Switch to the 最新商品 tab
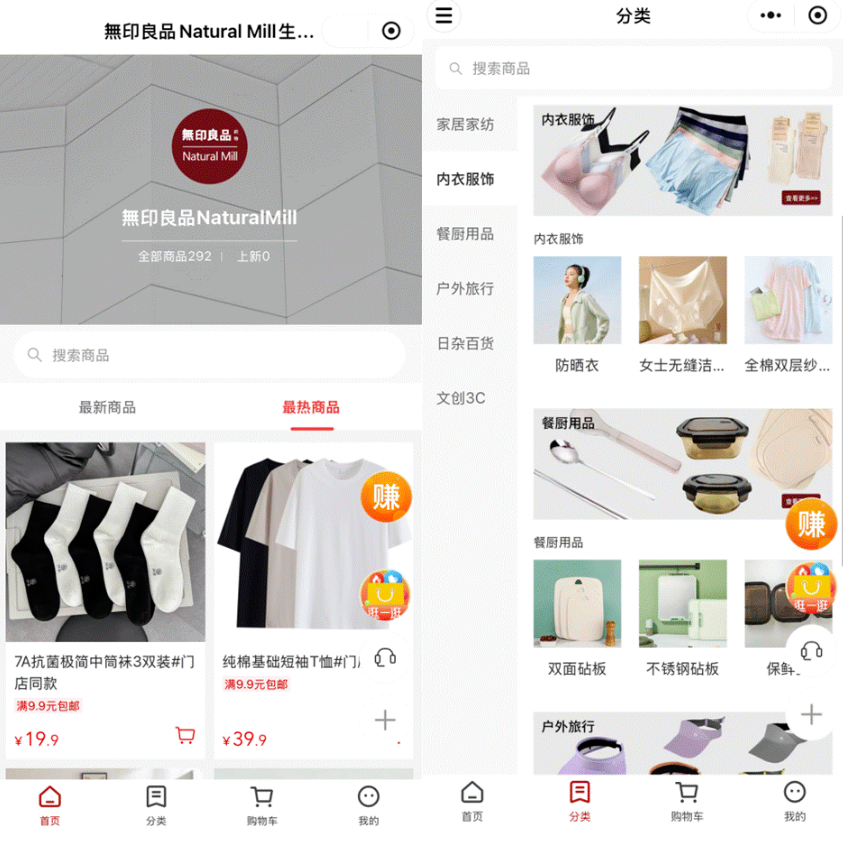This screenshot has width=843, height=841. point(107,407)
